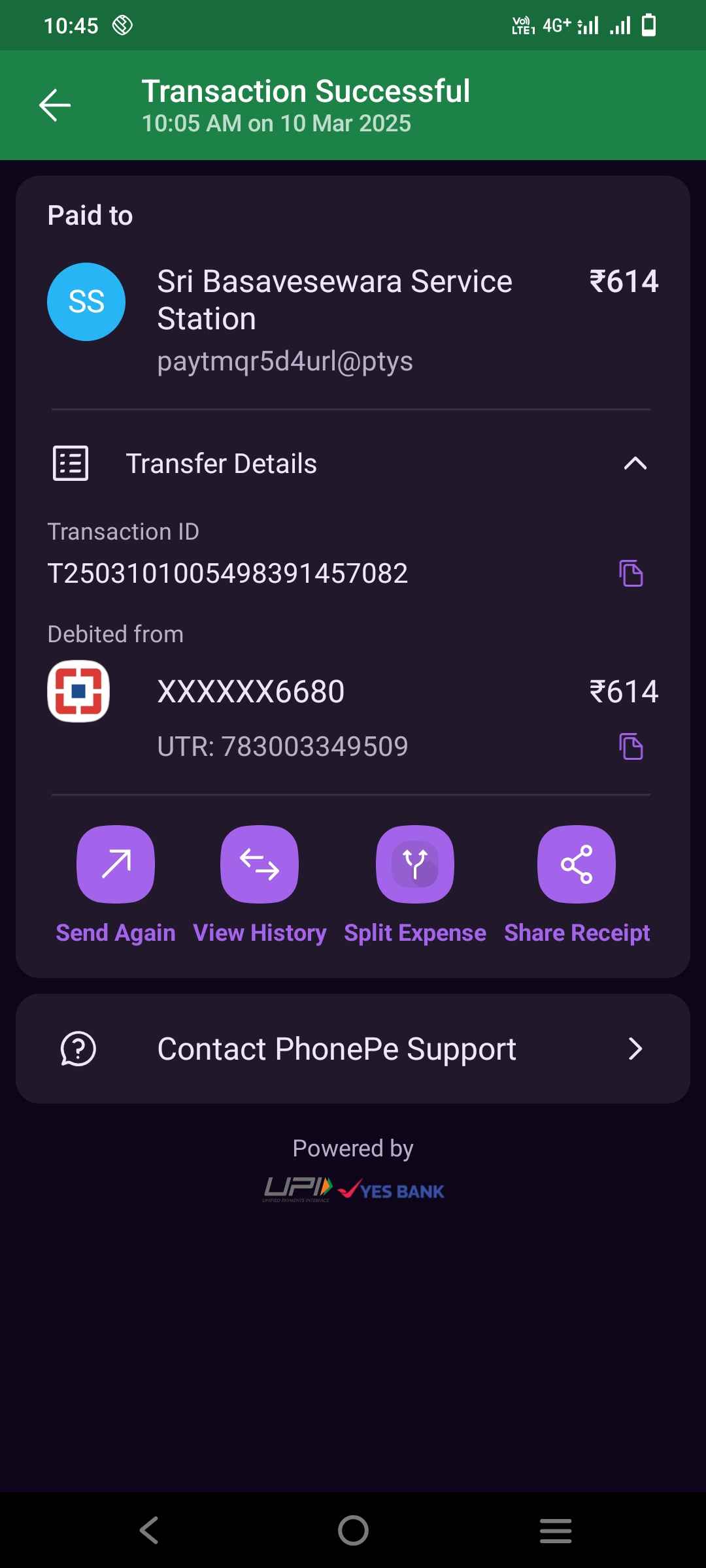The width and height of the screenshot is (706, 1568).
Task: Copy the UTR number
Action: click(x=631, y=747)
